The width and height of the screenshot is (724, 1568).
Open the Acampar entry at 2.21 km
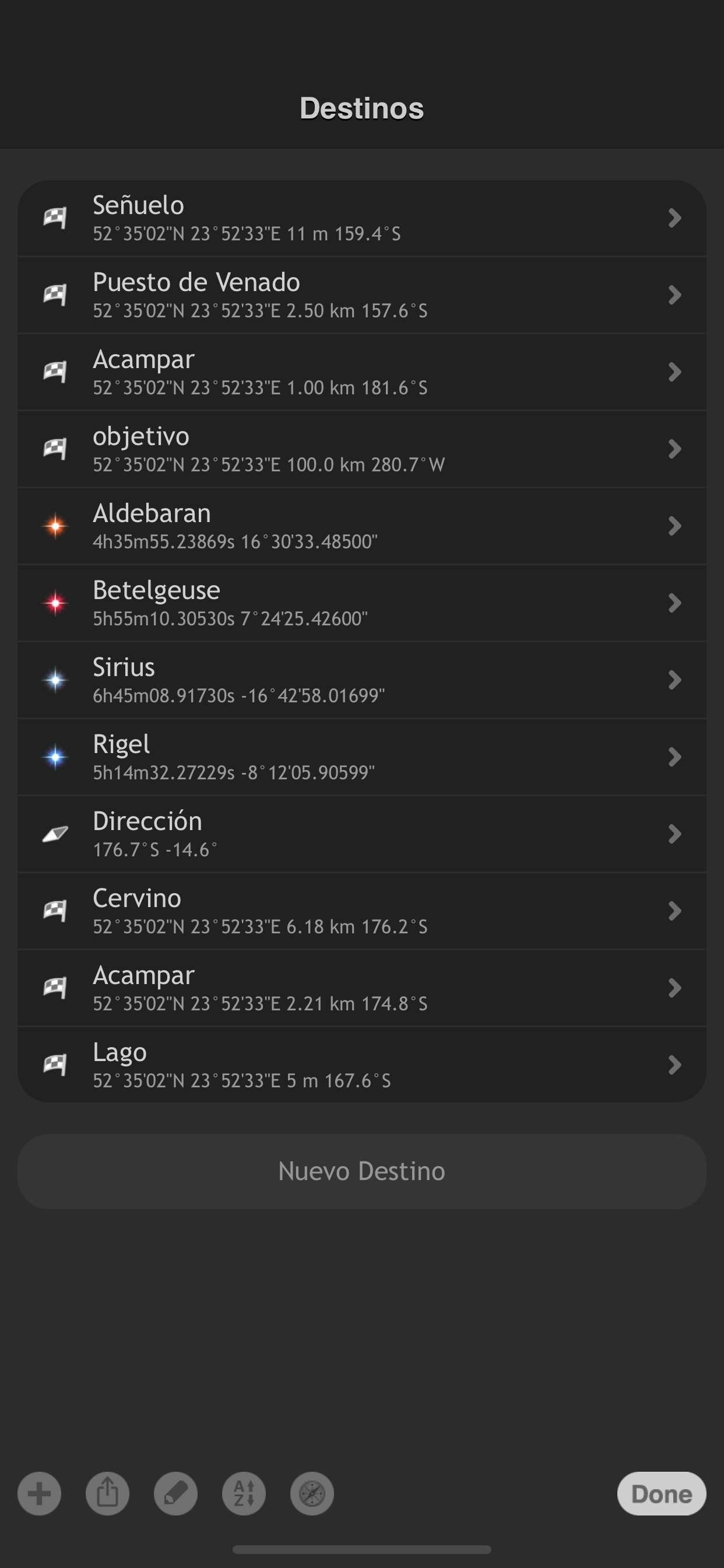pos(362,988)
